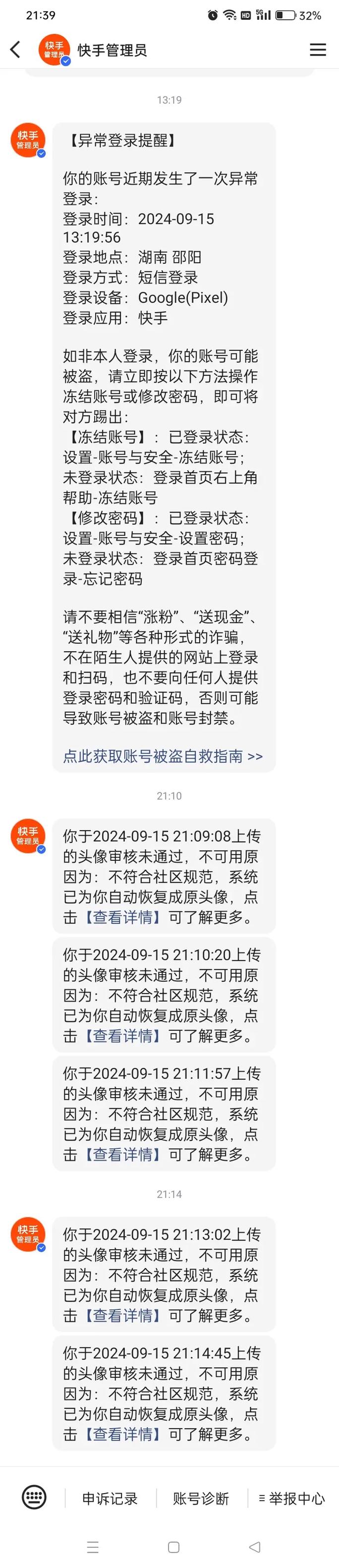Switch to keyboard input icon
This screenshot has height=1568, width=339.
tap(34, 1497)
